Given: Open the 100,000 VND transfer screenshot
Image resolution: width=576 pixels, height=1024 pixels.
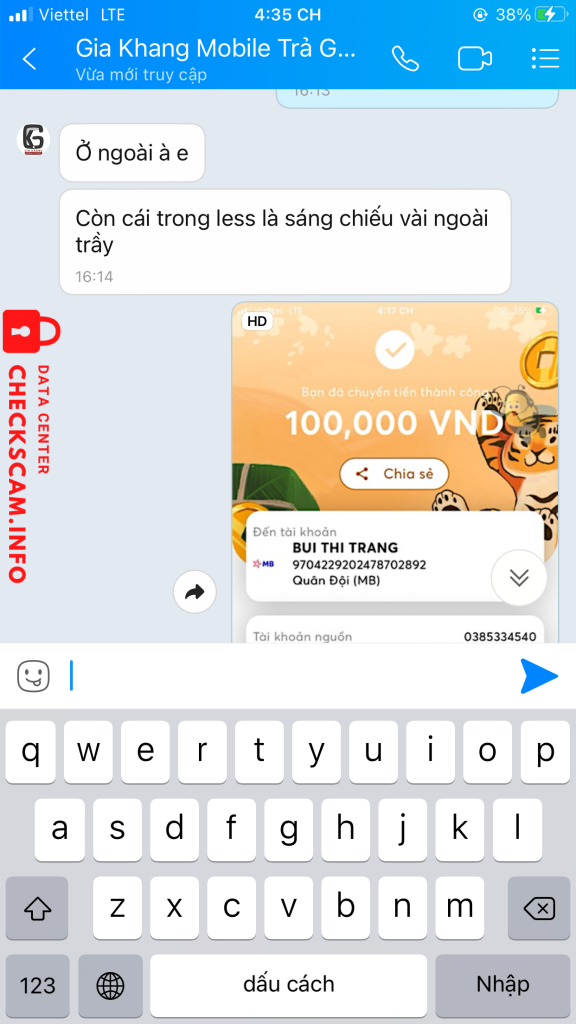Looking at the screenshot, I should [x=395, y=472].
